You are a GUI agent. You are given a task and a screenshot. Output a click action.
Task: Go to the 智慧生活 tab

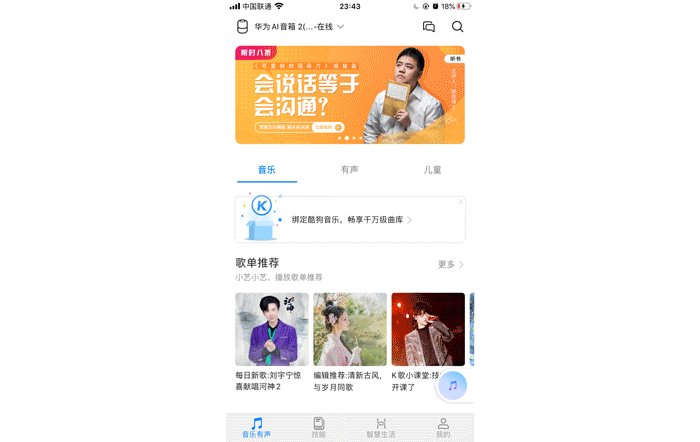point(381,428)
